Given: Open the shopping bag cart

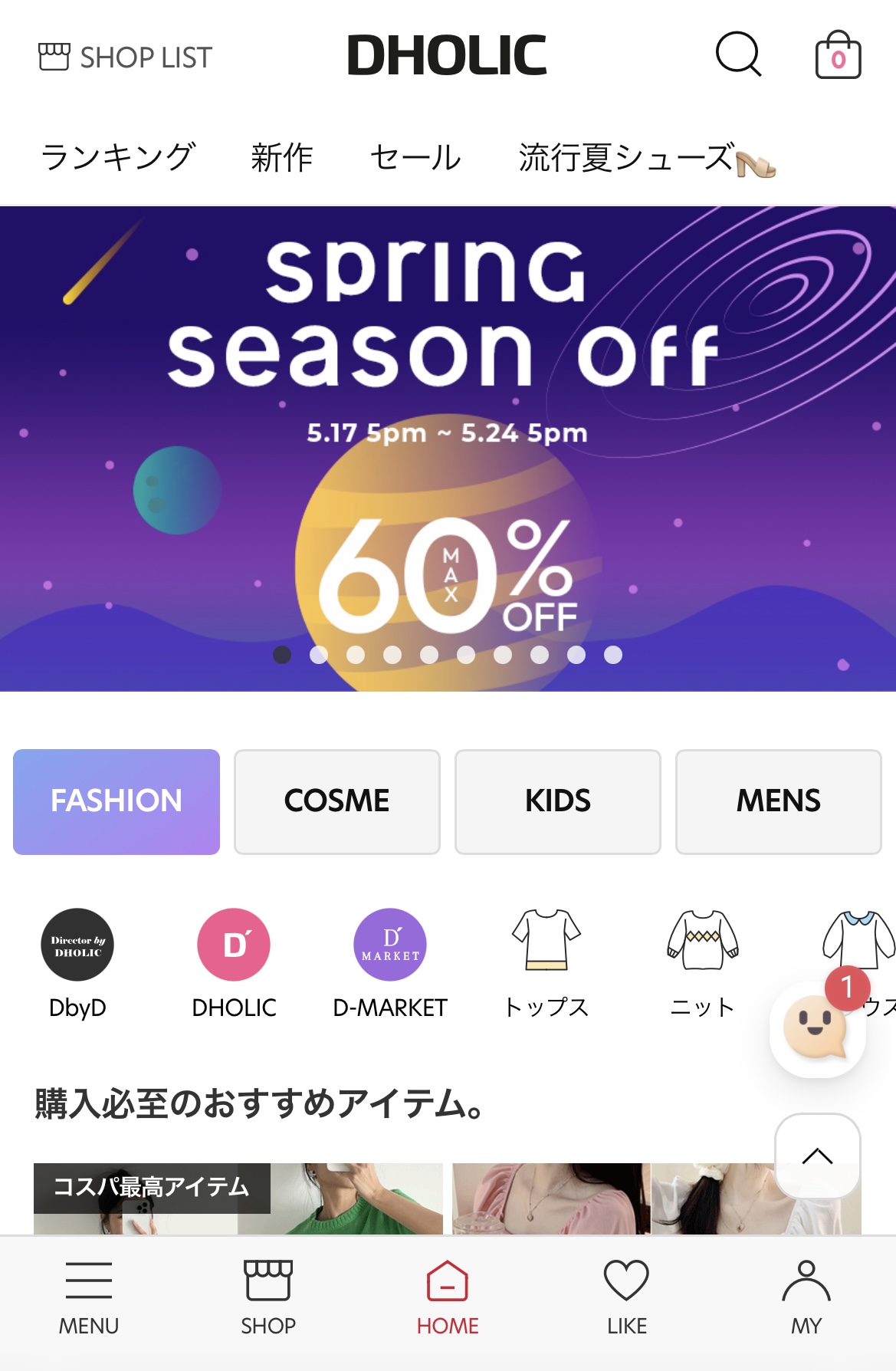Looking at the screenshot, I should [x=838, y=55].
